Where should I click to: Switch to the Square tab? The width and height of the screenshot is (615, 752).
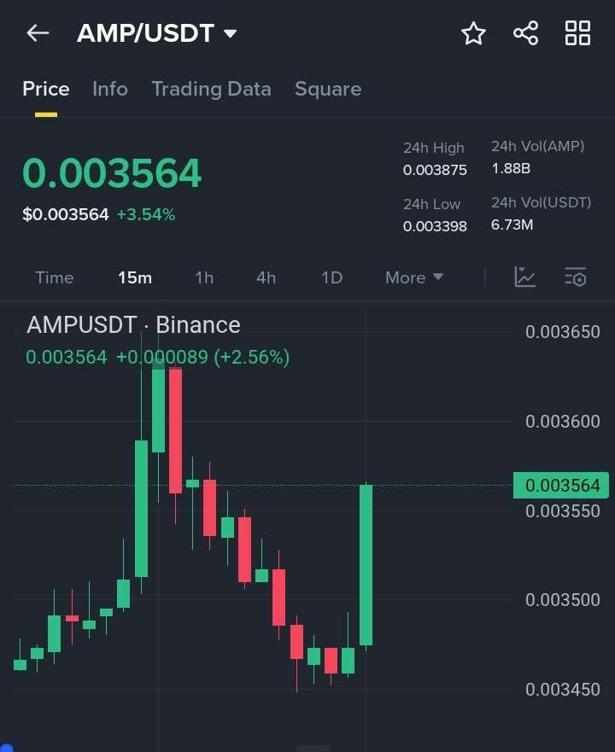[x=328, y=89]
